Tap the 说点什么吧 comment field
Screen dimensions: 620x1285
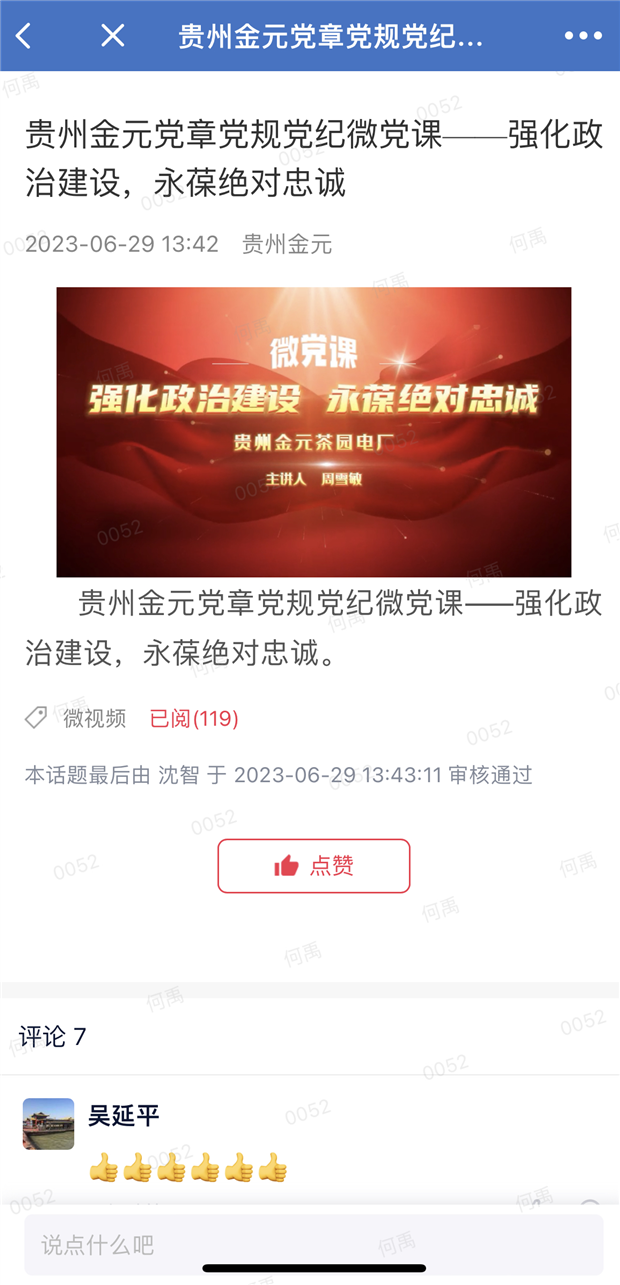pos(313,1245)
